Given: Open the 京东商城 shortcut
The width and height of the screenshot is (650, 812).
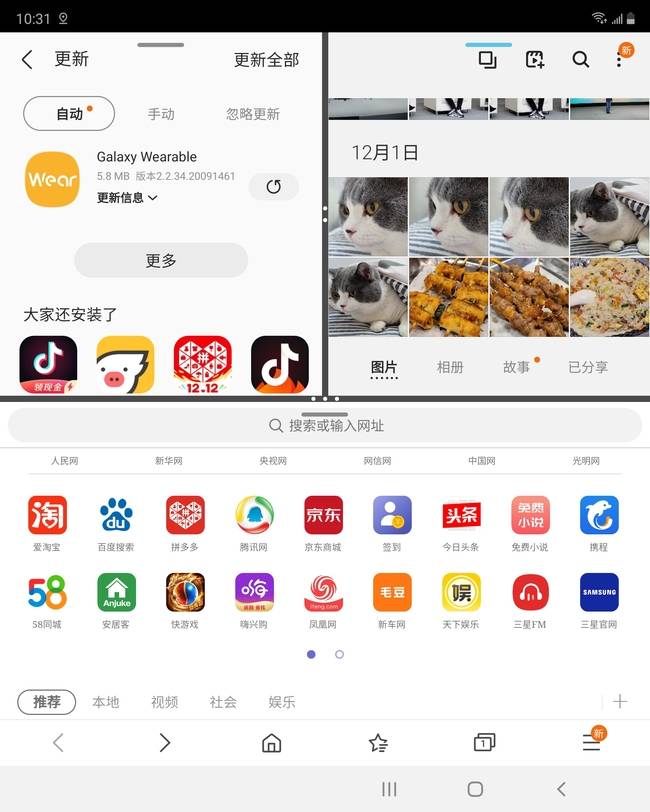Looking at the screenshot, I should tap(323, 523).
